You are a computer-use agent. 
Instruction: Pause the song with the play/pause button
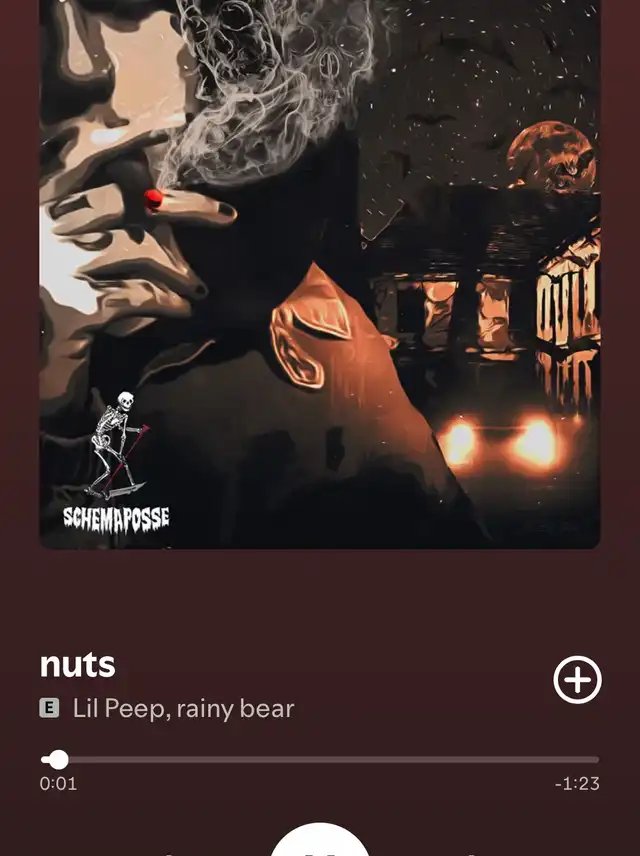(x=320, y=842)
